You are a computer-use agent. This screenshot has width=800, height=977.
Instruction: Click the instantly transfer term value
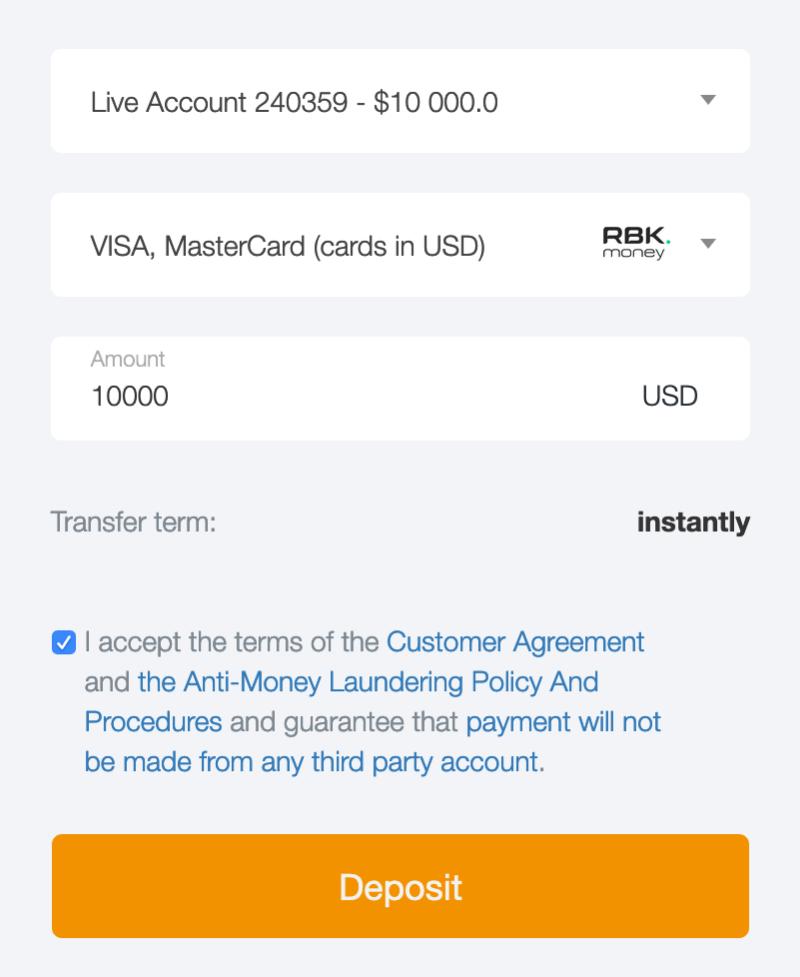[x=693, y=522]
